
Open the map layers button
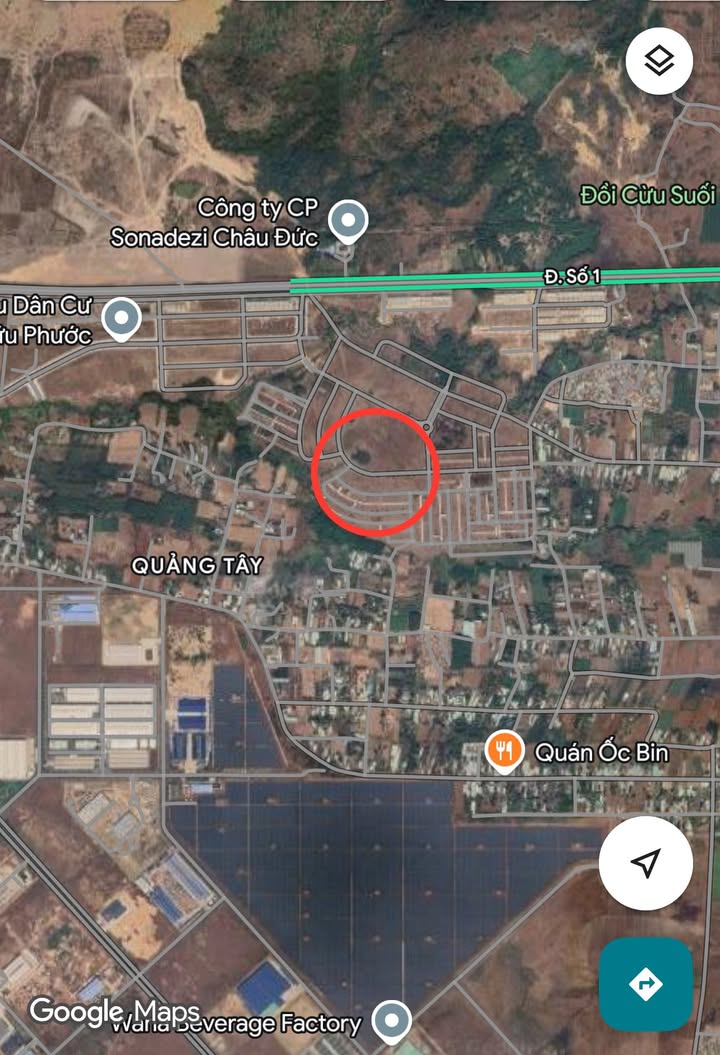tap(659, 62)
